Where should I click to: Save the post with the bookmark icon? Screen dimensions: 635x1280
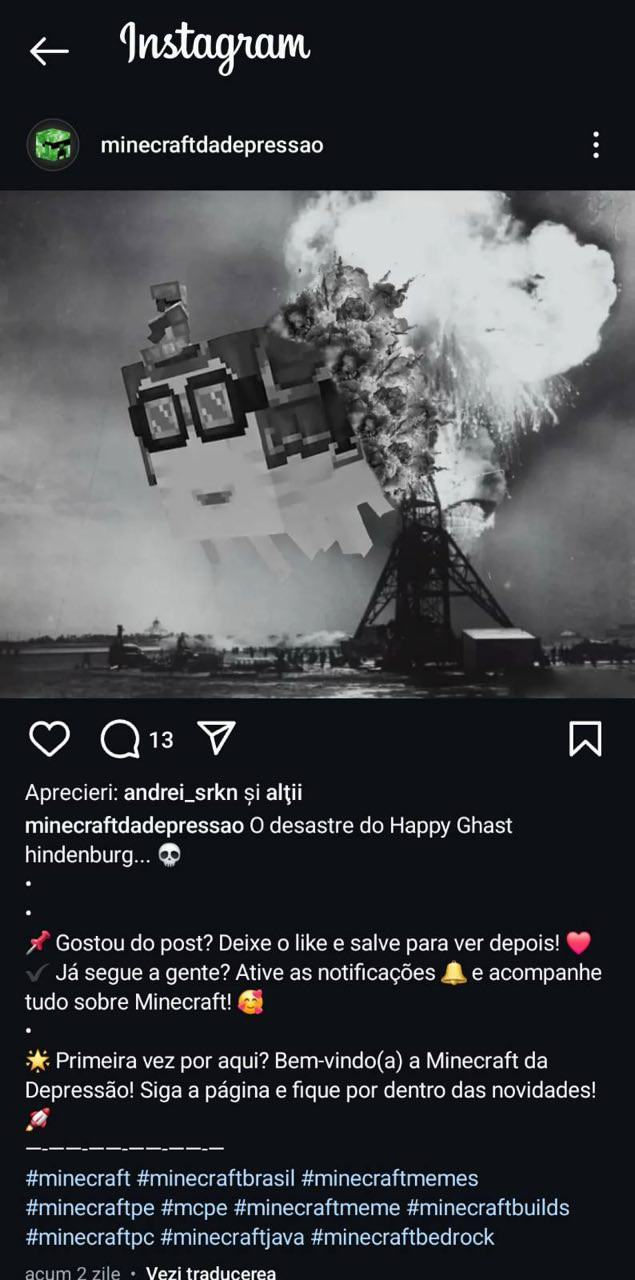585,739
